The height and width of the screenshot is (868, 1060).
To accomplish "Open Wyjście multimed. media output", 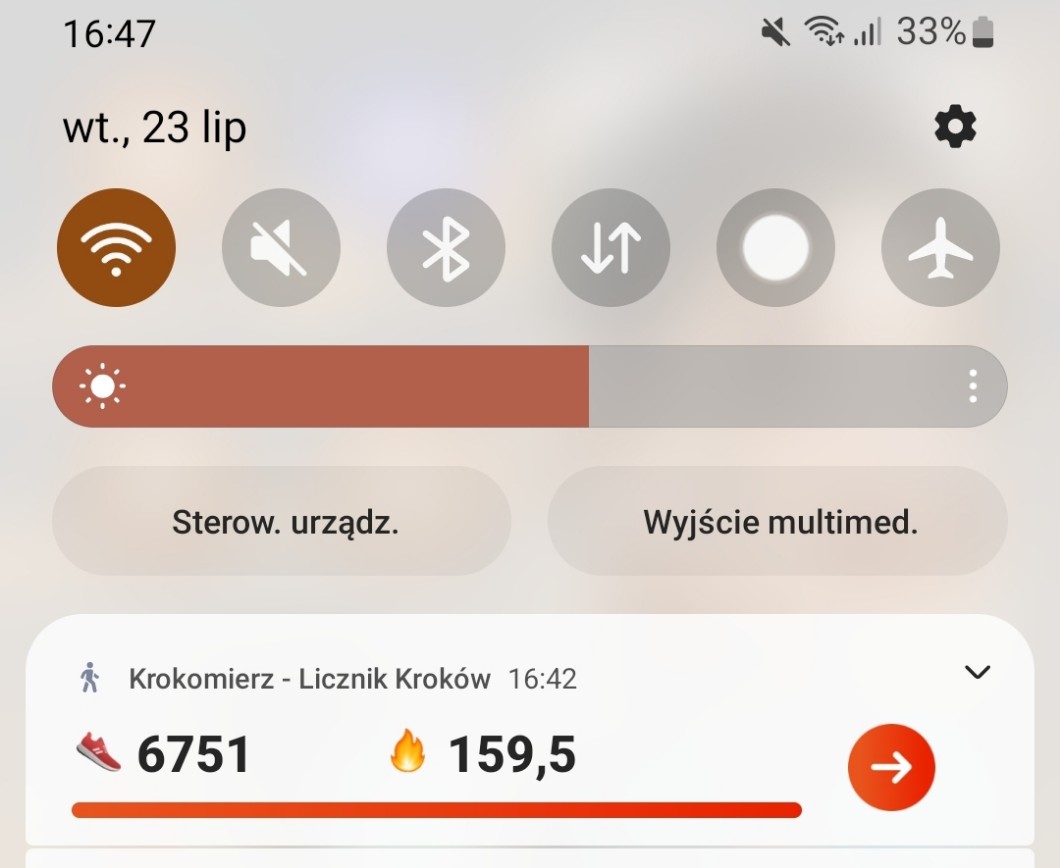I will click(777, 521).
